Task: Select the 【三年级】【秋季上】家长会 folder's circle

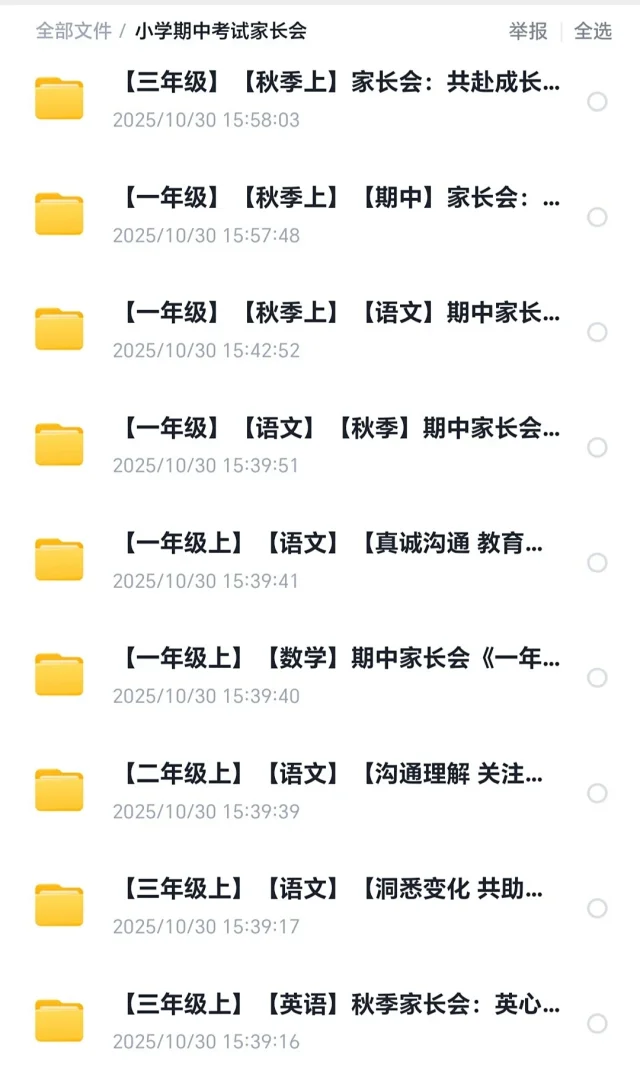Action: coord(597,101)
